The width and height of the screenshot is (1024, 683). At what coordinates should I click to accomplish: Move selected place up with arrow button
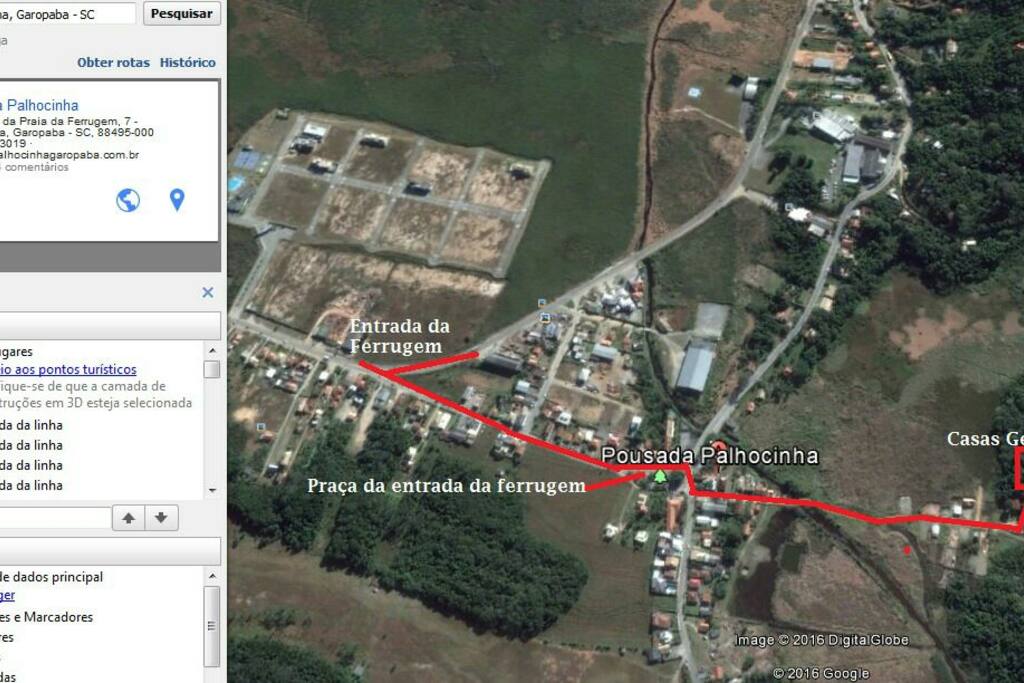point(128,518)
